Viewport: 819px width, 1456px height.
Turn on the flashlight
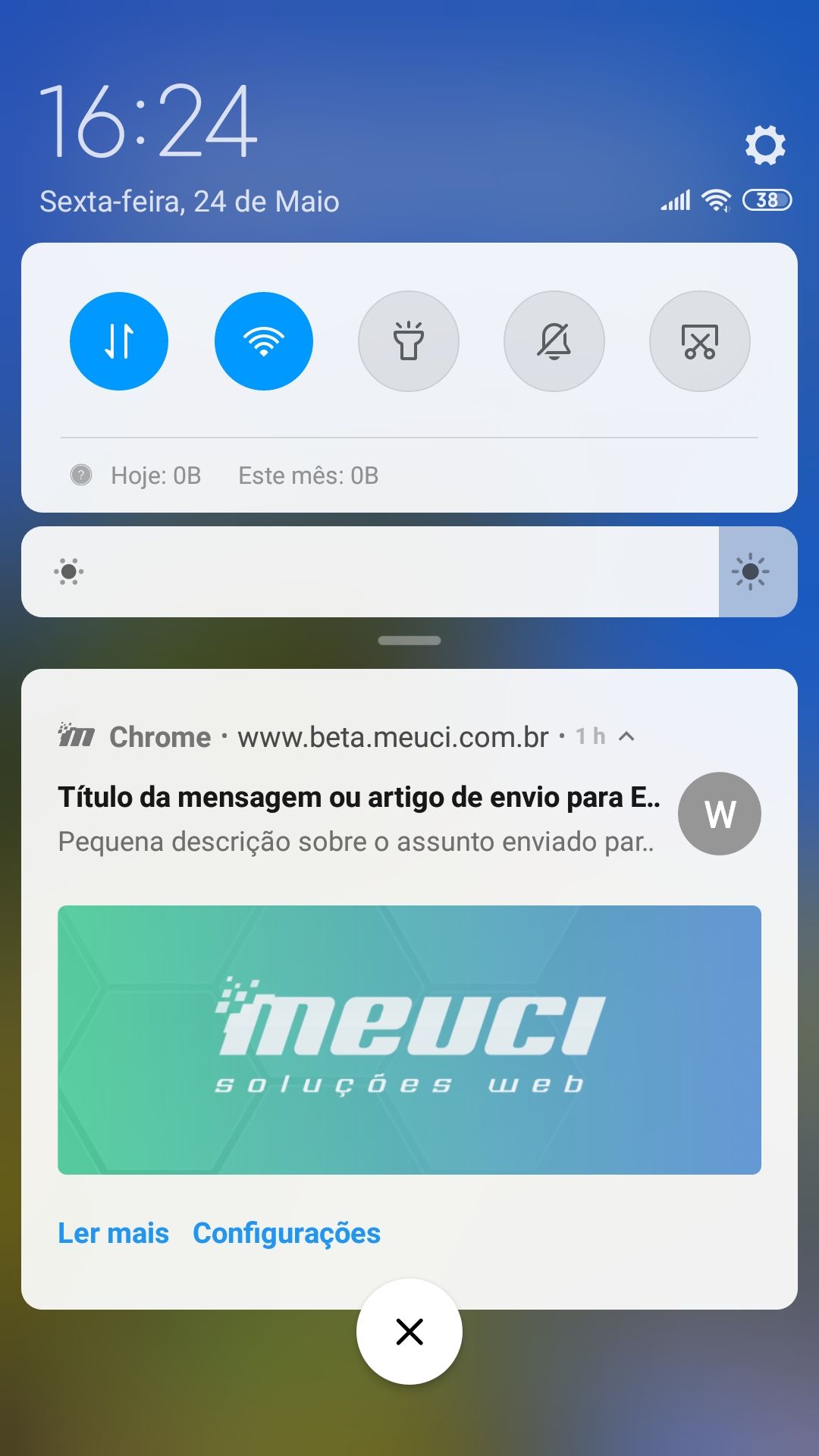tap(409, 341)
